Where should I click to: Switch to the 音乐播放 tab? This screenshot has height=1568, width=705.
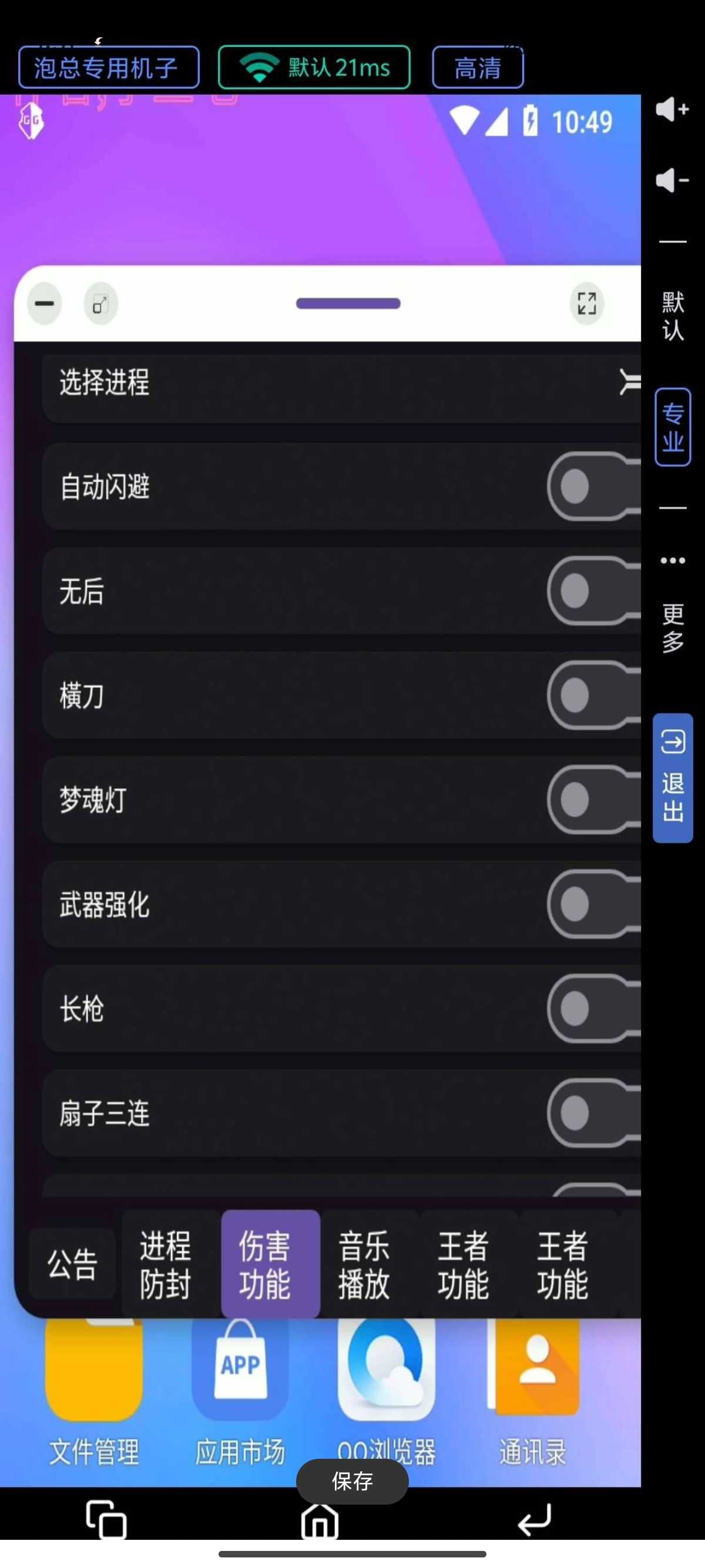364,1264
